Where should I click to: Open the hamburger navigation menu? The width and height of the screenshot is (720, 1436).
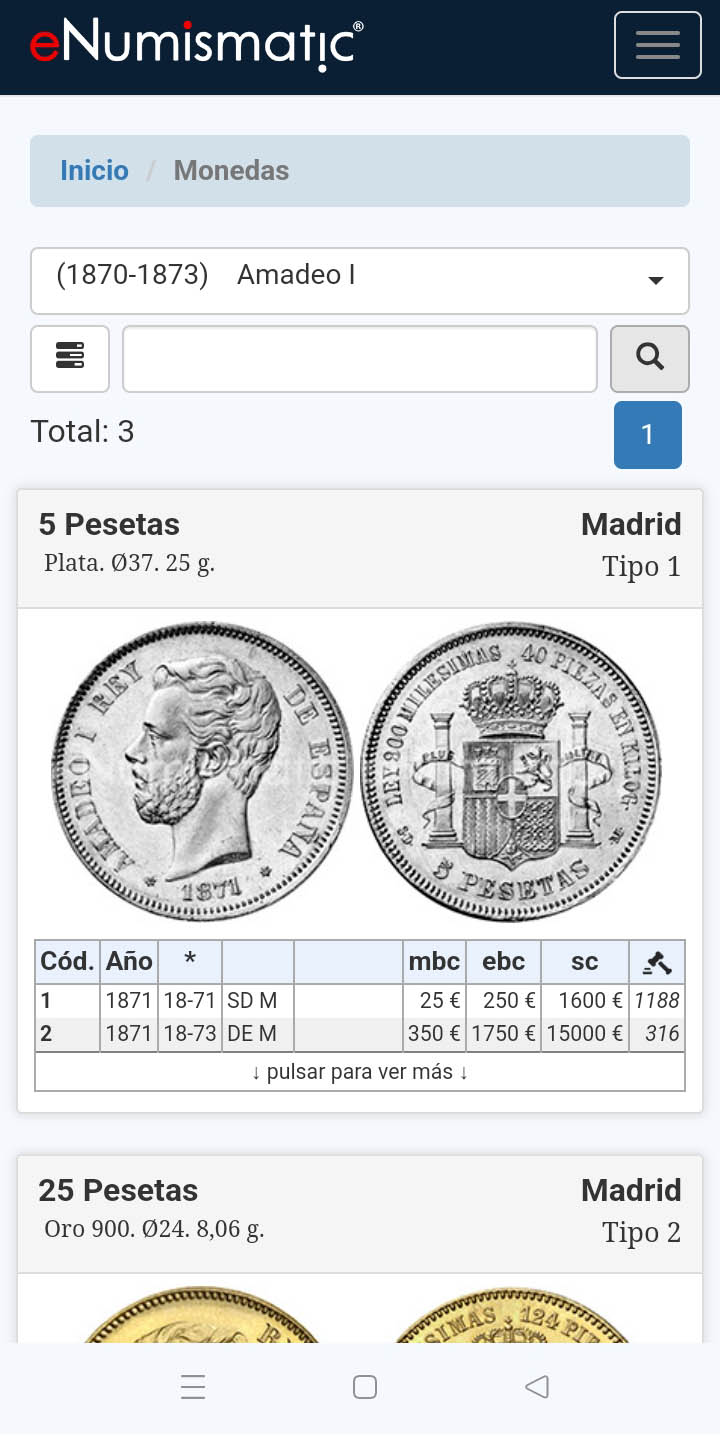[657, 45]
